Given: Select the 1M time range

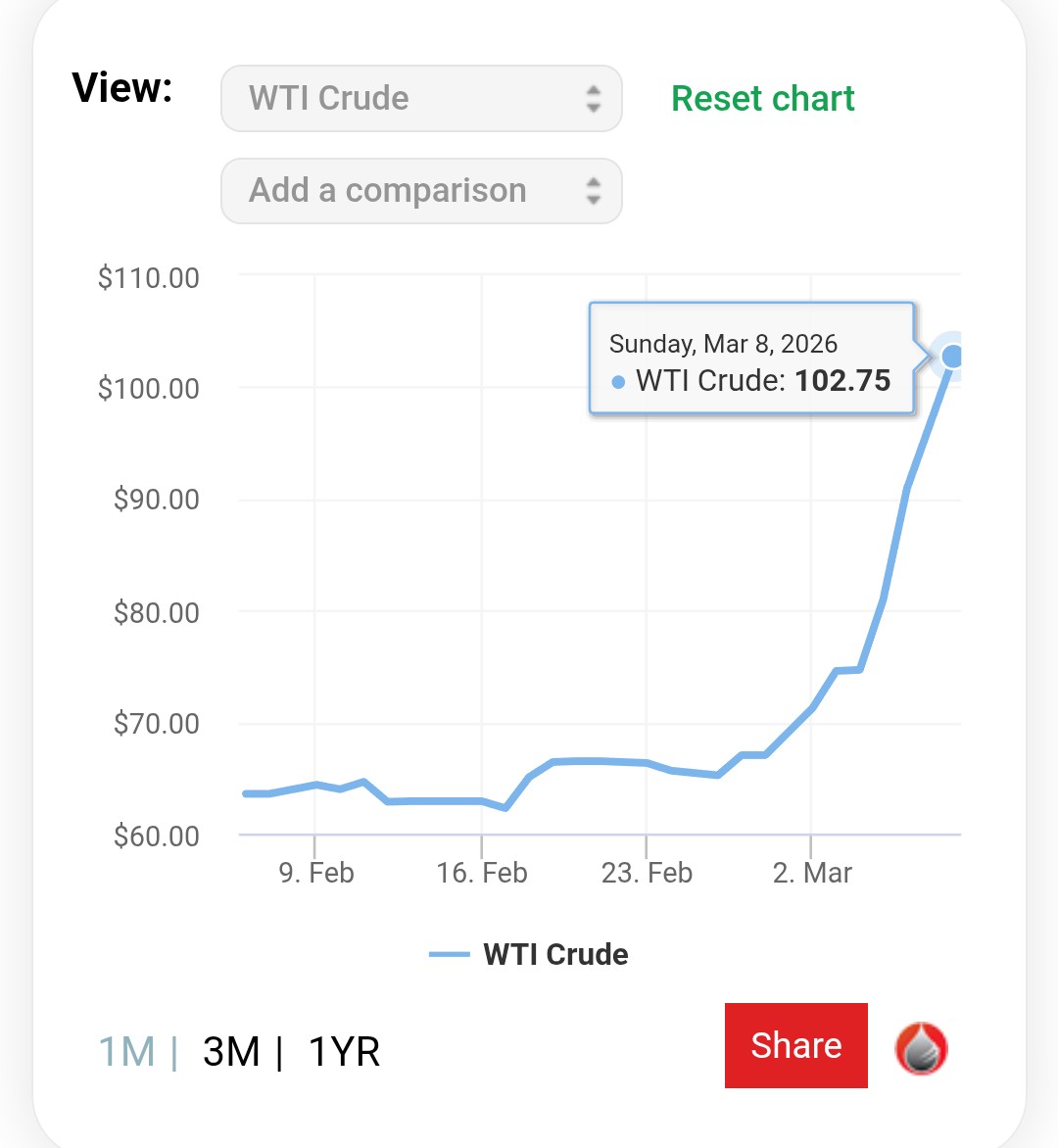Looking at the screenshot, I should coord(127,1052).
